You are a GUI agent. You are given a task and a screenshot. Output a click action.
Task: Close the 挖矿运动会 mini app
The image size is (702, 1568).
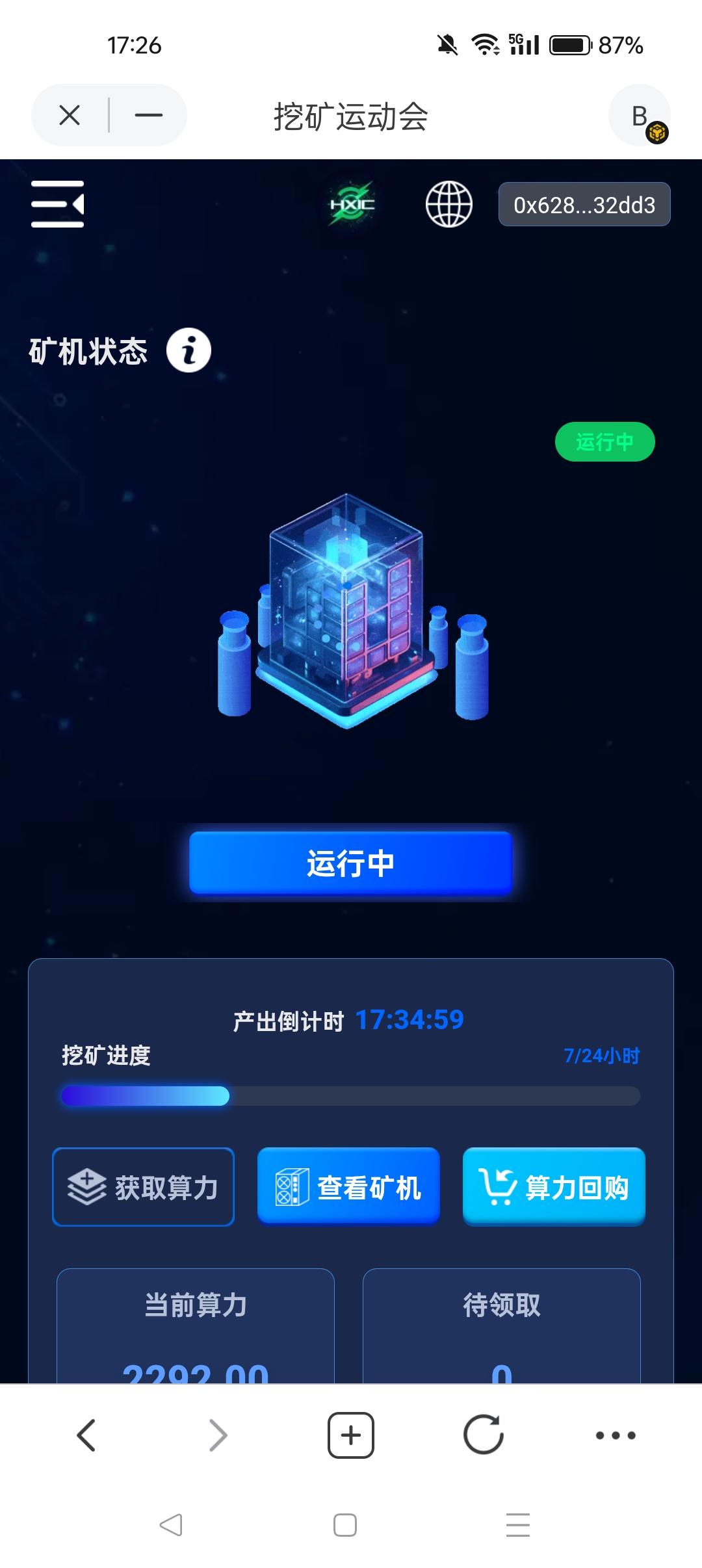(x=70, y=116)
